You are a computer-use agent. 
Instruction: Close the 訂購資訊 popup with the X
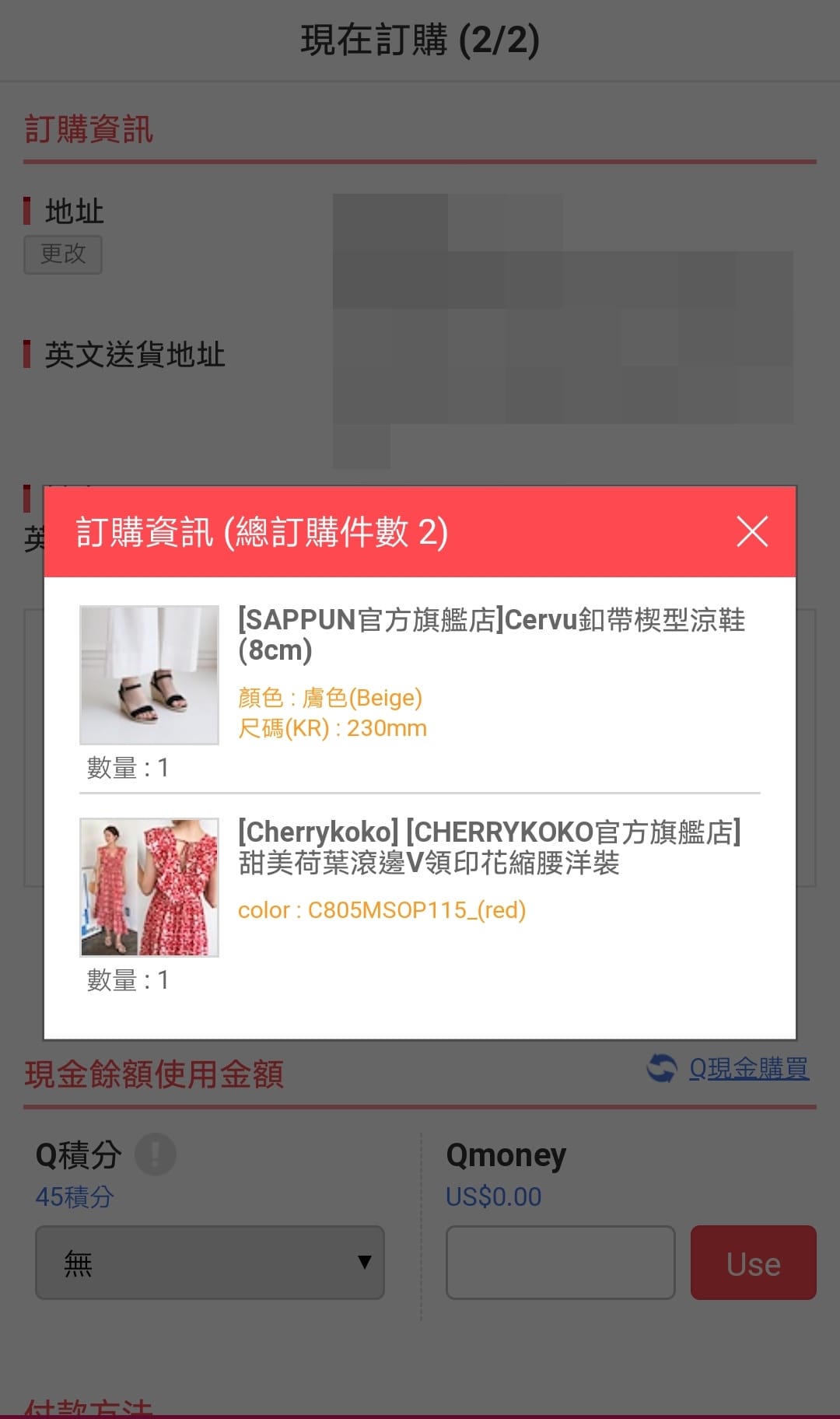751,531
